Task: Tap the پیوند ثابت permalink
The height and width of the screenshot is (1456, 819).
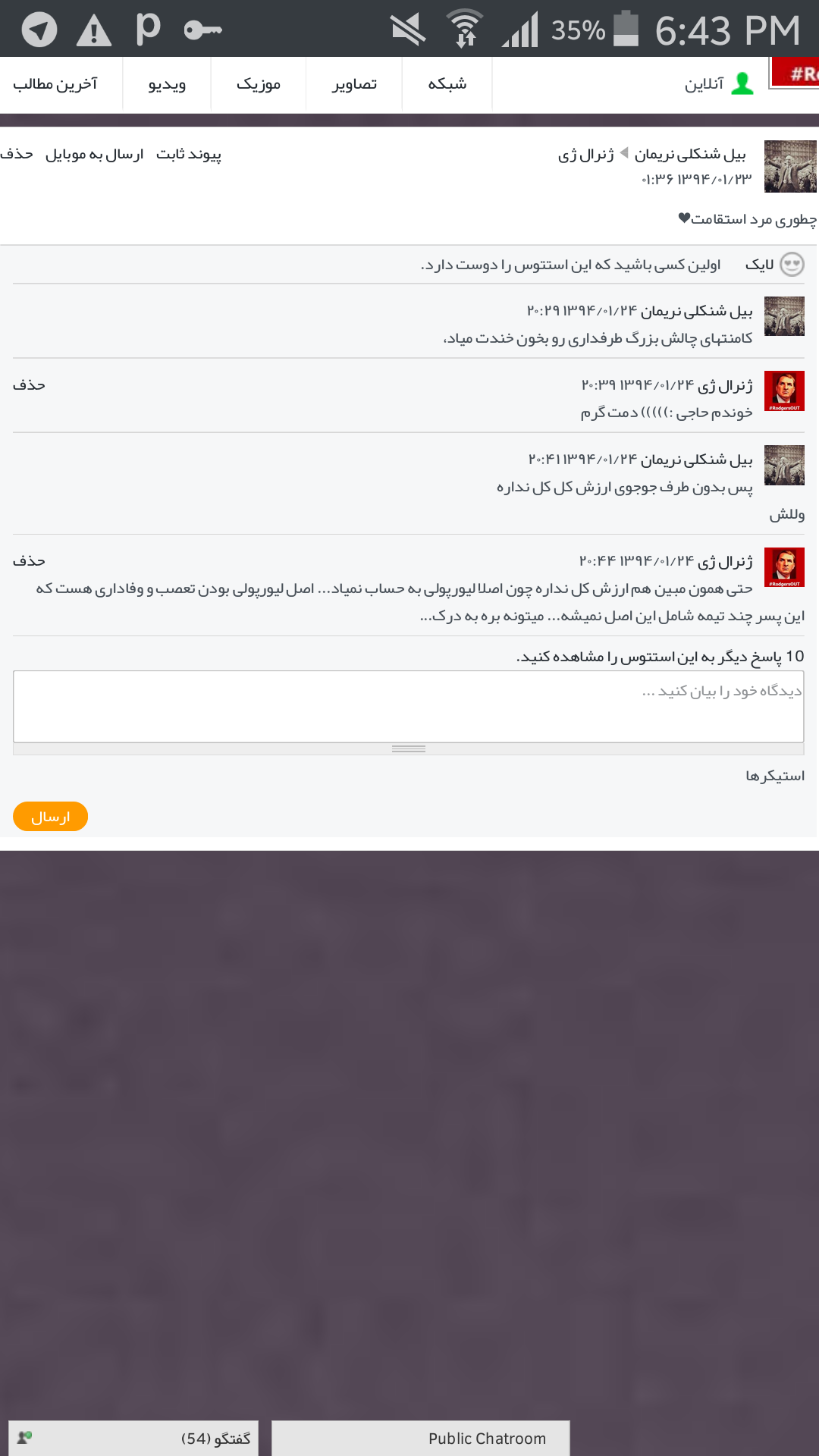Action: pos(189,155)
